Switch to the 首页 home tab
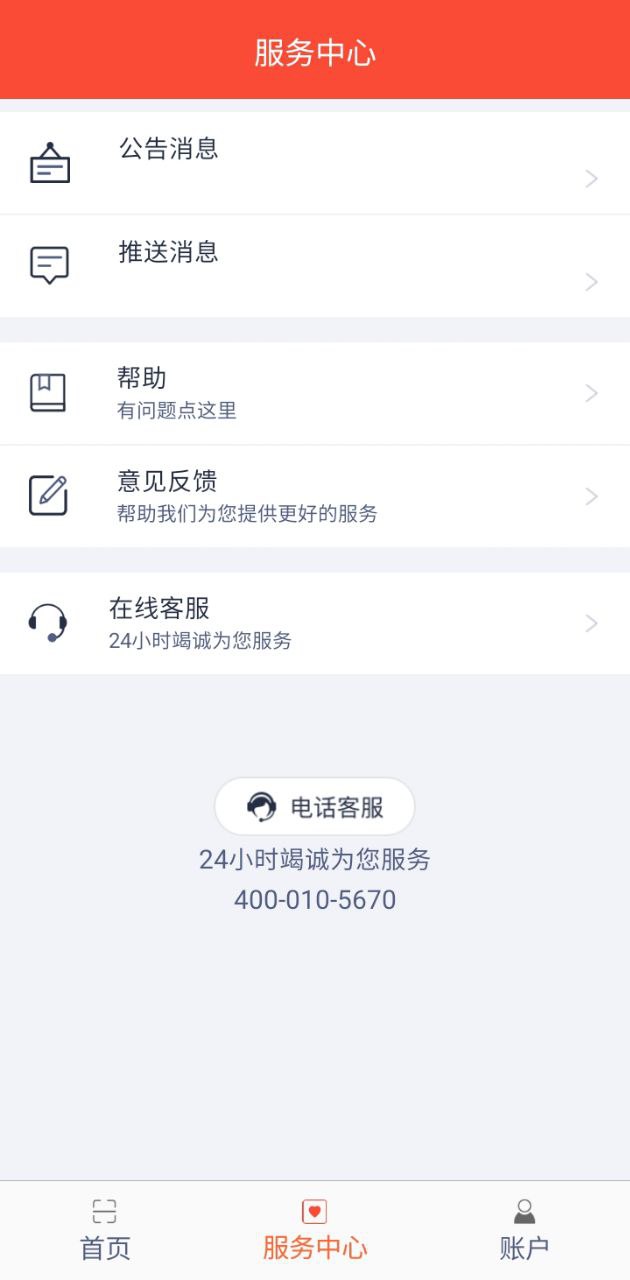 coord(105,1230)
